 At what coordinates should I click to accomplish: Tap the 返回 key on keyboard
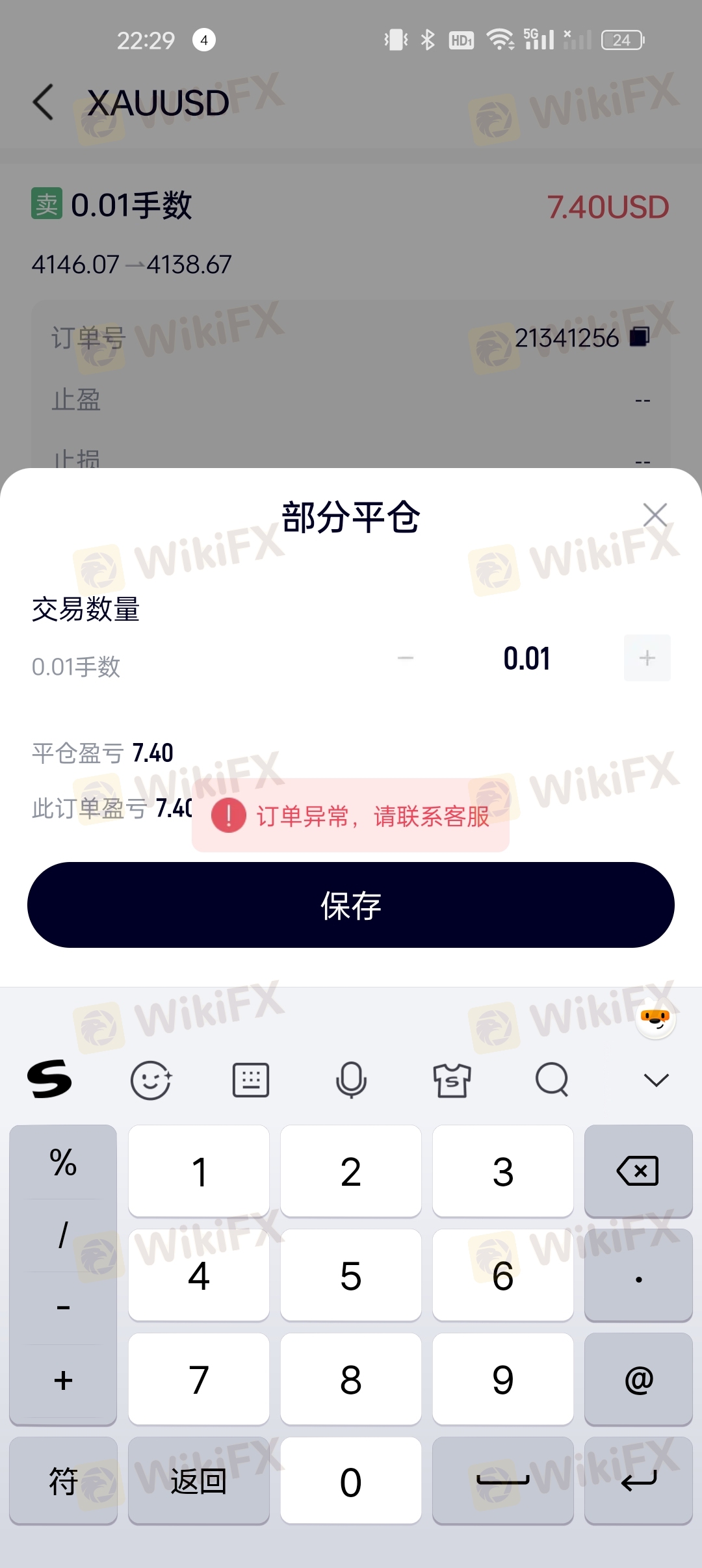199,1481
